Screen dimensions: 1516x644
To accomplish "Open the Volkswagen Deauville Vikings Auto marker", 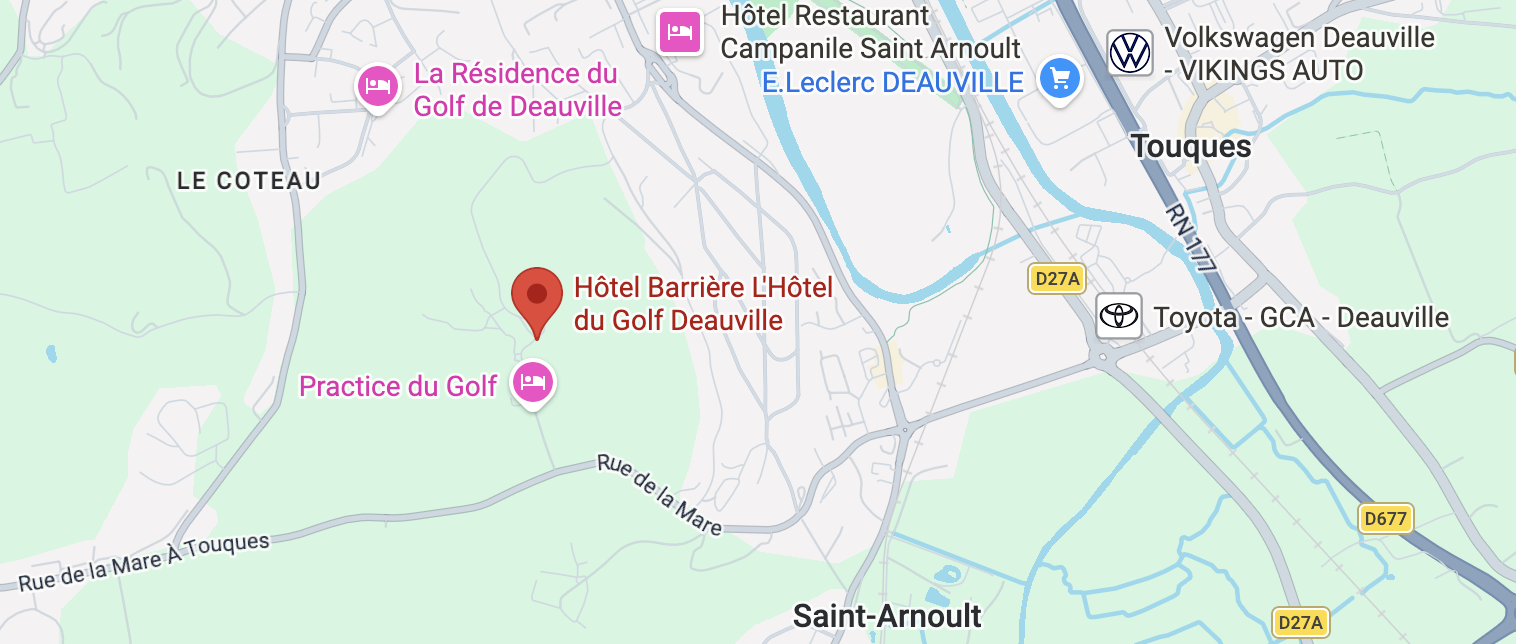I will [1130, 52].
